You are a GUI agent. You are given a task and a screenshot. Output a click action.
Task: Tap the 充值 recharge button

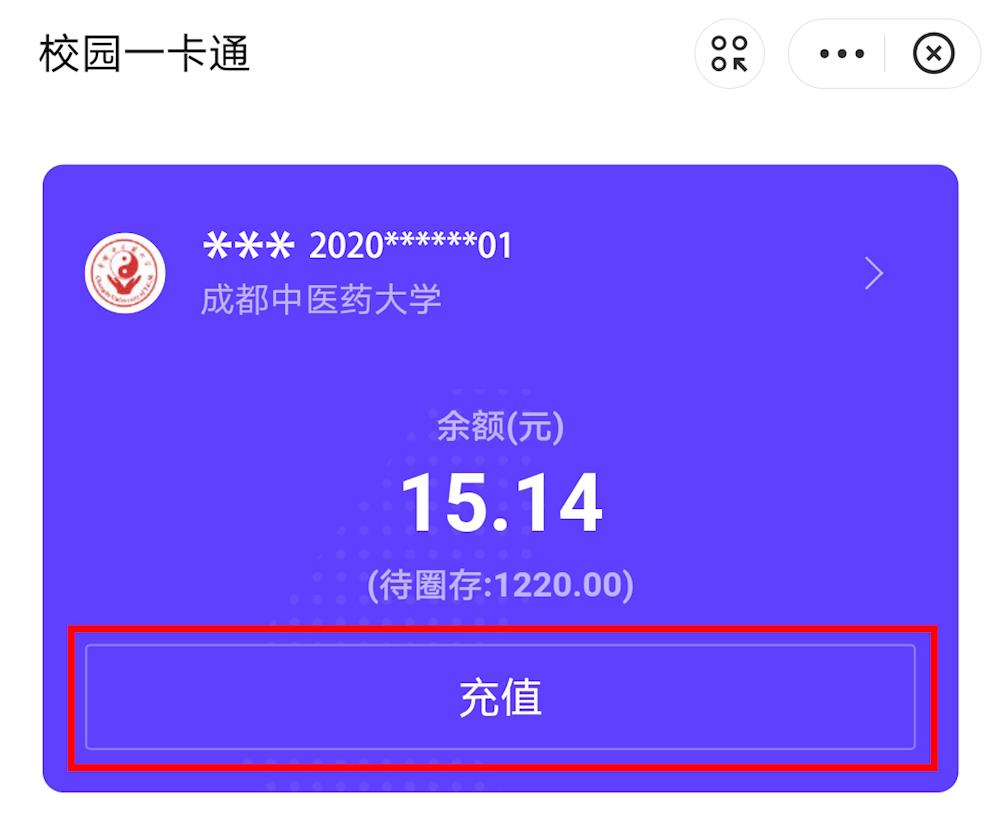[500, 697]
